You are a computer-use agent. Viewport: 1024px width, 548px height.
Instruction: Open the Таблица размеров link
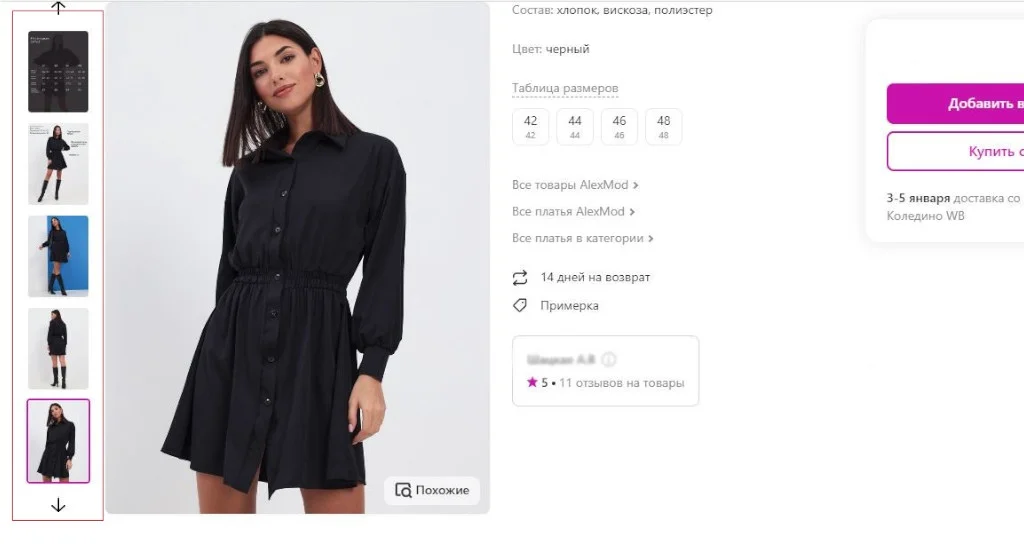pos(565,88)
